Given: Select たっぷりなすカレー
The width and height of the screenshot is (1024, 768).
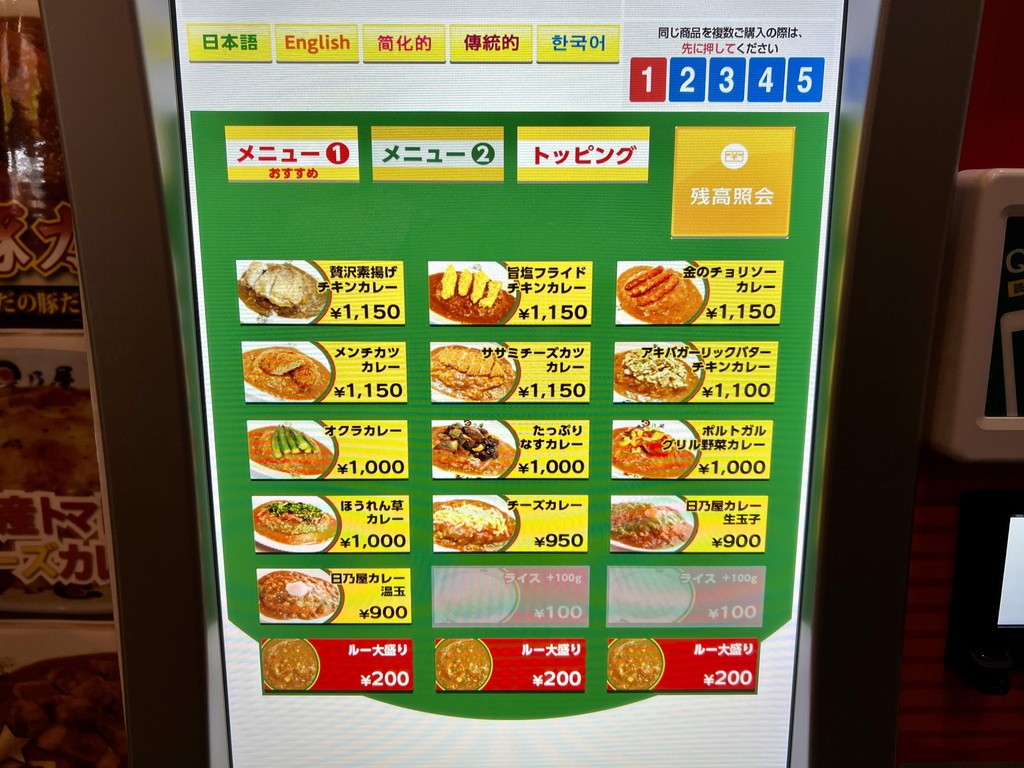Looking at the screenshot, I should tap(510, 449).
